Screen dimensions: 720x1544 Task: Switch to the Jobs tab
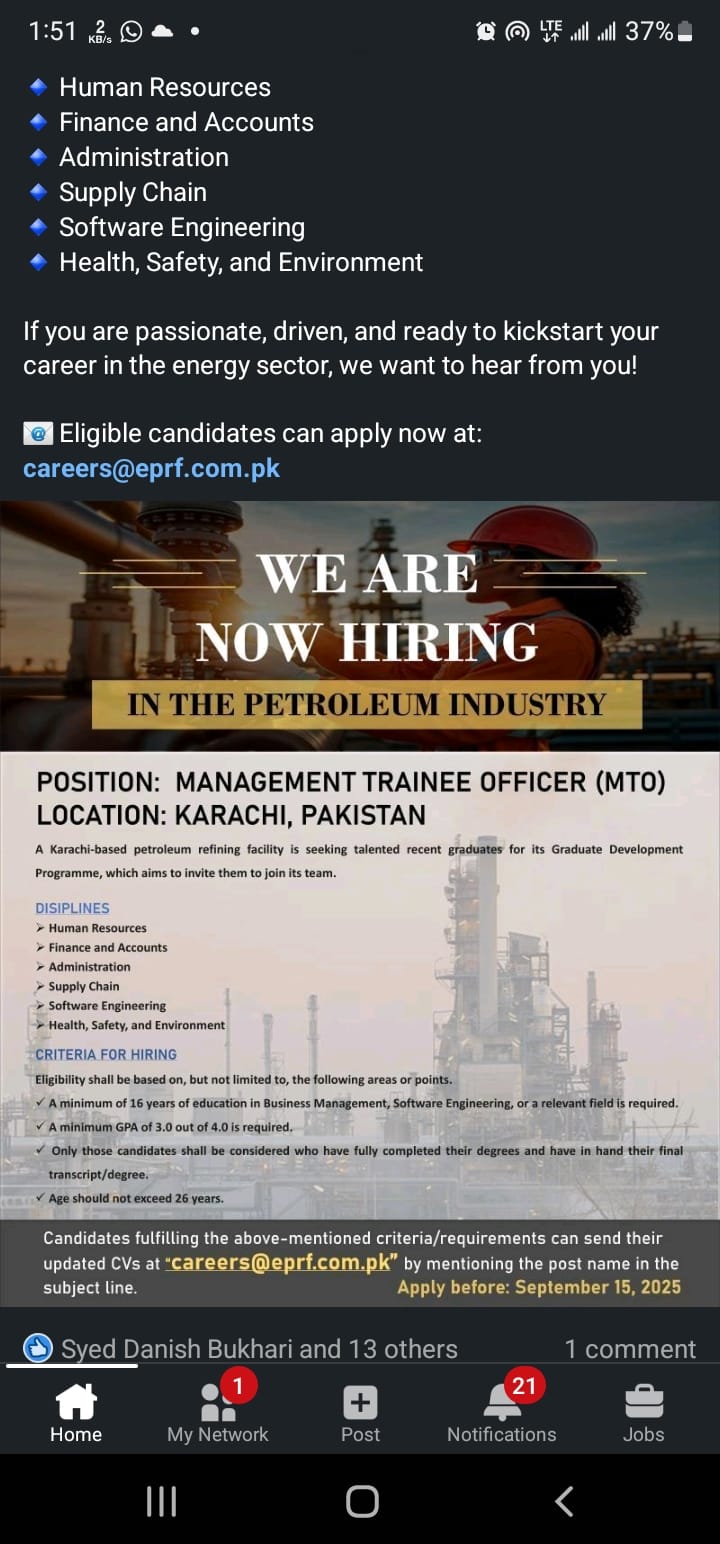point(644,1413)
